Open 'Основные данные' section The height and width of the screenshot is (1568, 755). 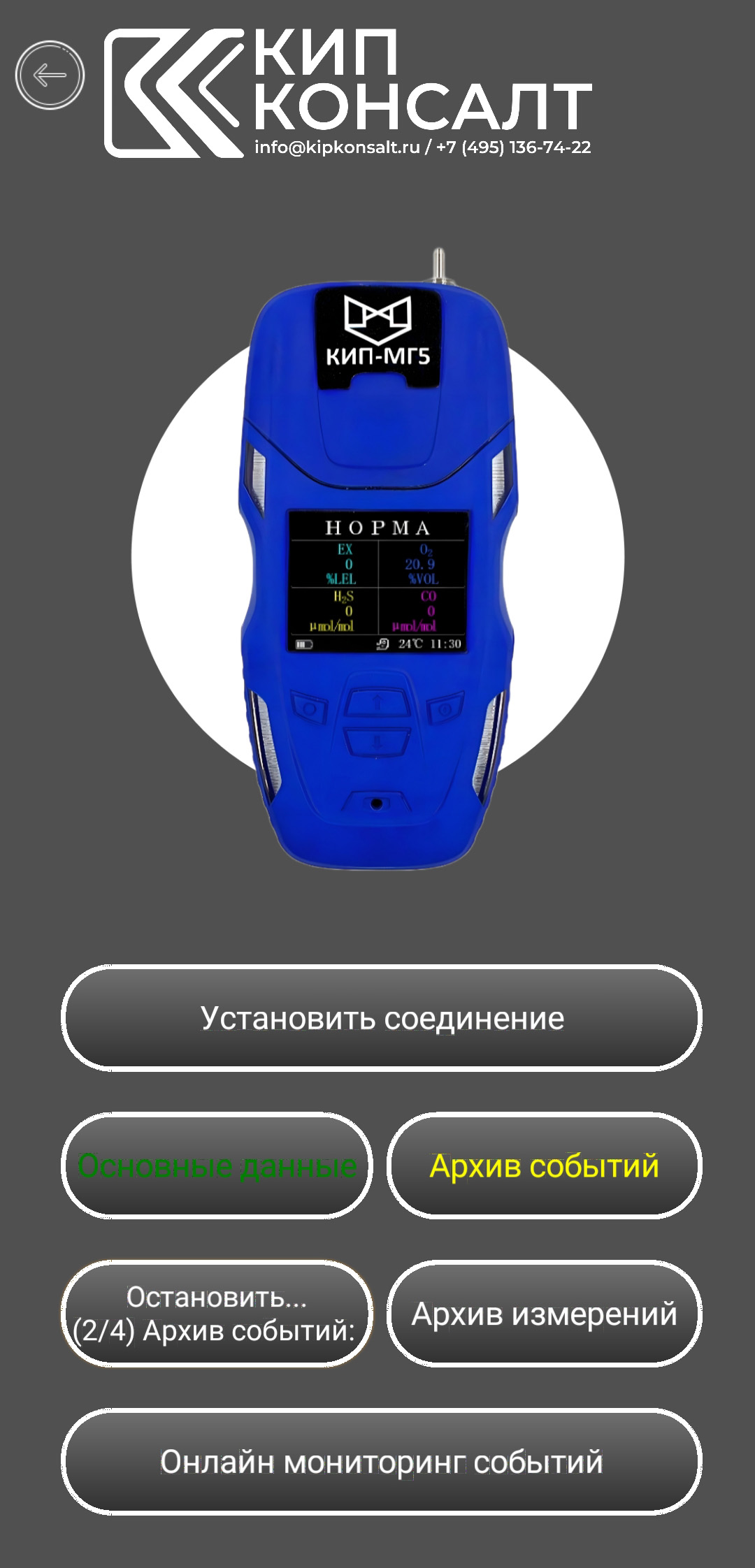coord(217,1166)
